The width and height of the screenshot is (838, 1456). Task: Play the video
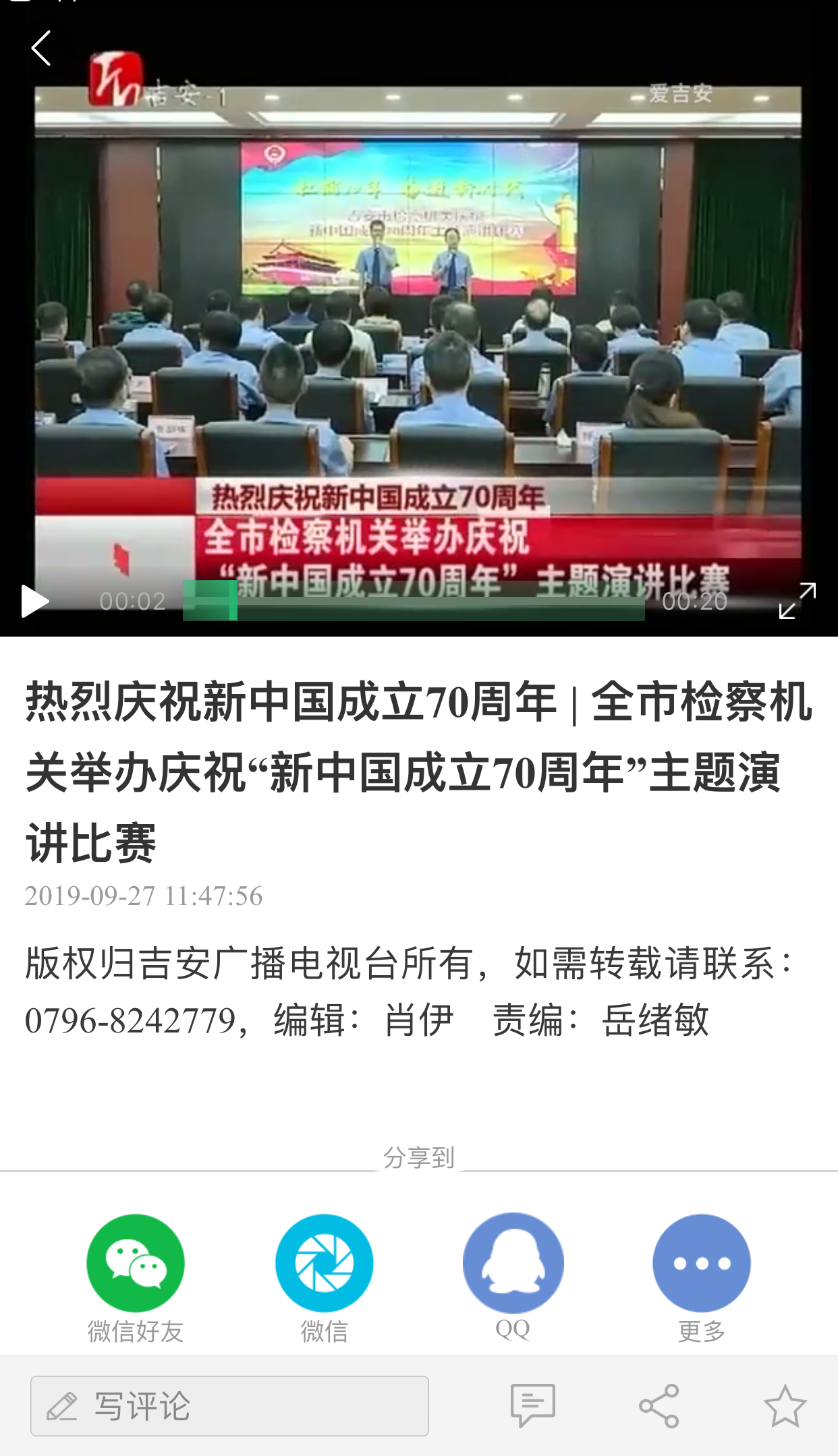[34, 601]
